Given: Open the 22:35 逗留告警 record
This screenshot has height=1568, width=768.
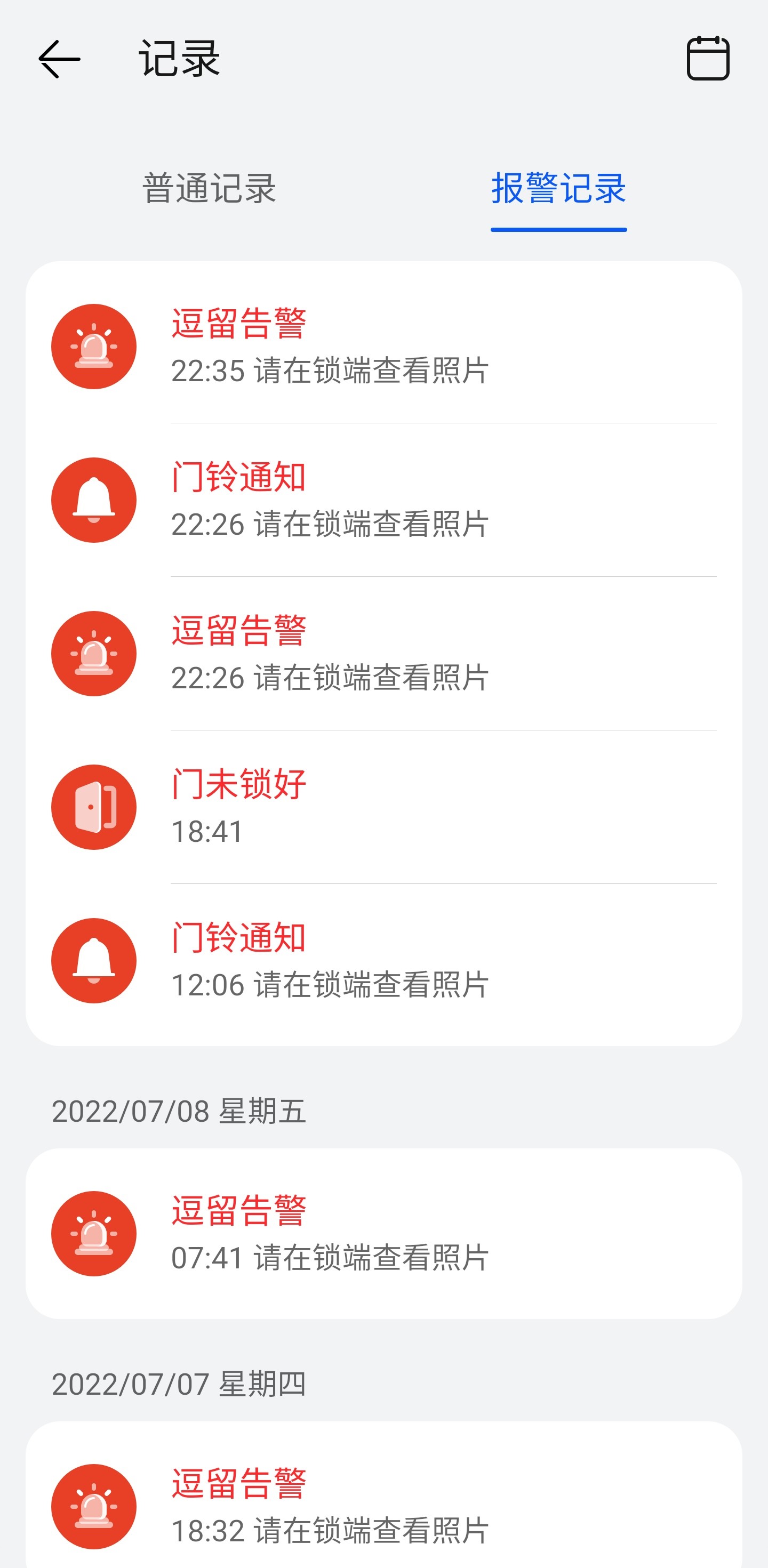Looking at the screenshot, I should (x=383, y=347).
